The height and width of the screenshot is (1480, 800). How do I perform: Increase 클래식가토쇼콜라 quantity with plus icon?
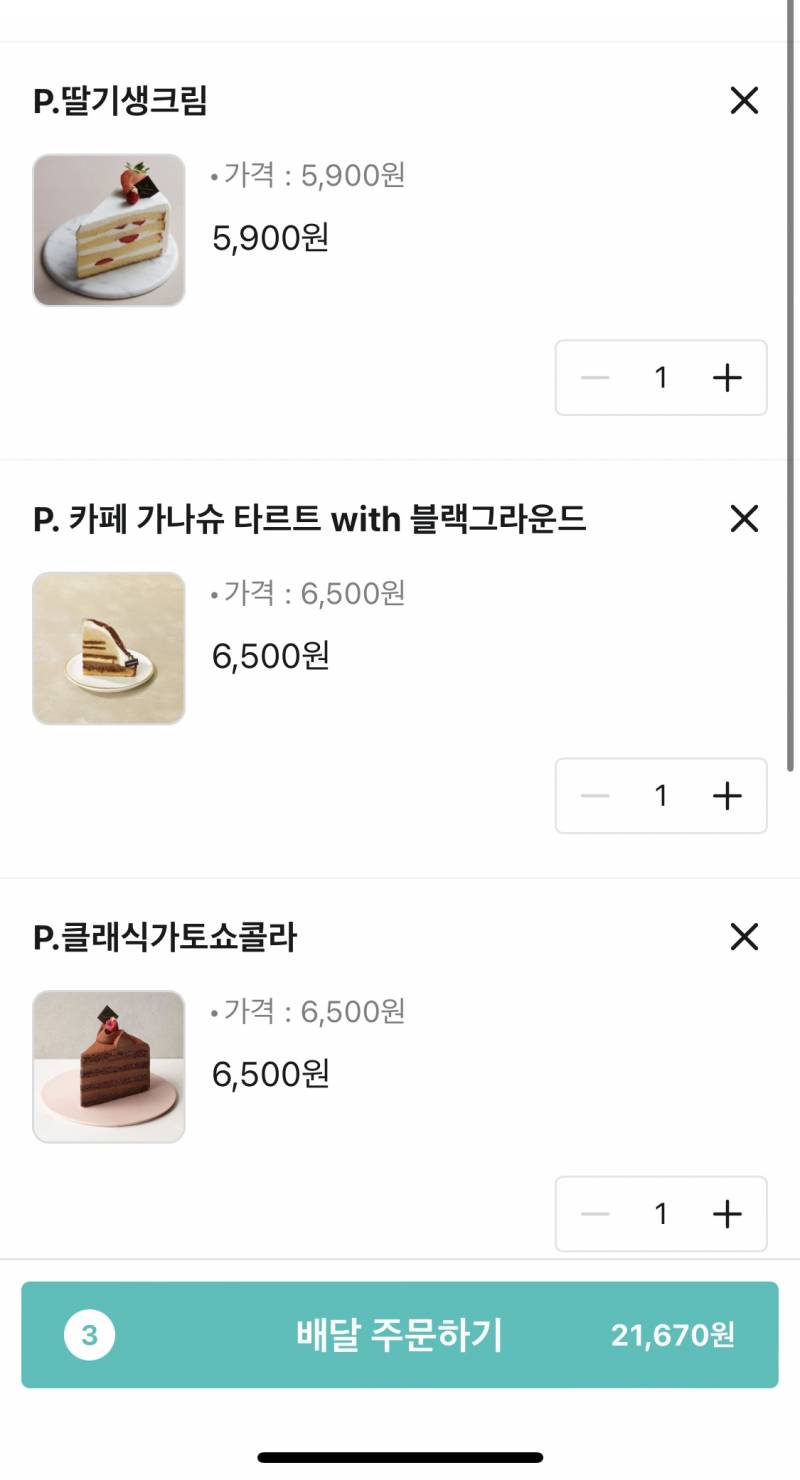pyautogui.click(x=727, y=1213)
